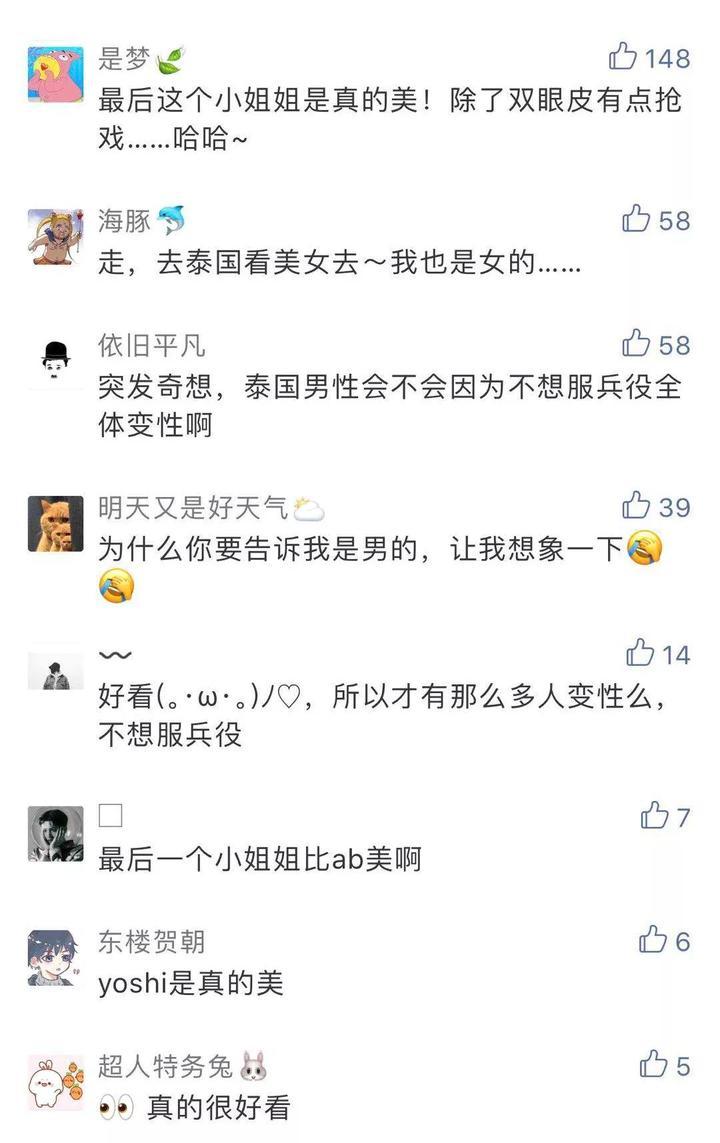This screenshot has width=720, height=1143.
Task: Like the comment by 依旧平凡
Action: 636,345
